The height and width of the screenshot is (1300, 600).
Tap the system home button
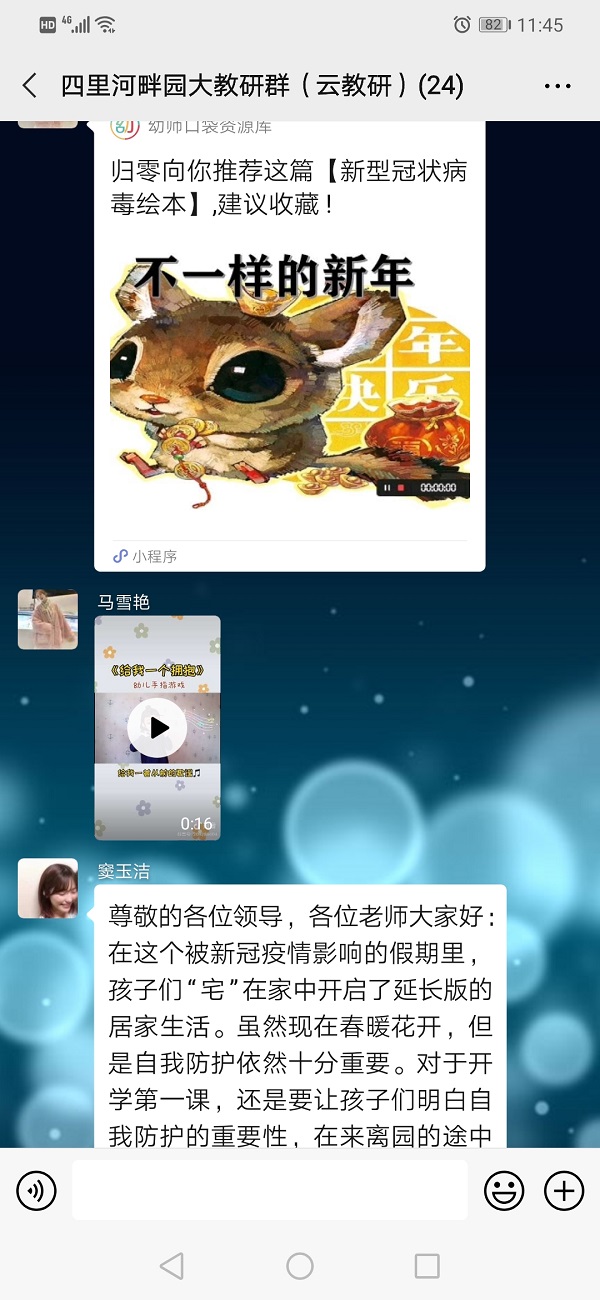coord(300,1266)
